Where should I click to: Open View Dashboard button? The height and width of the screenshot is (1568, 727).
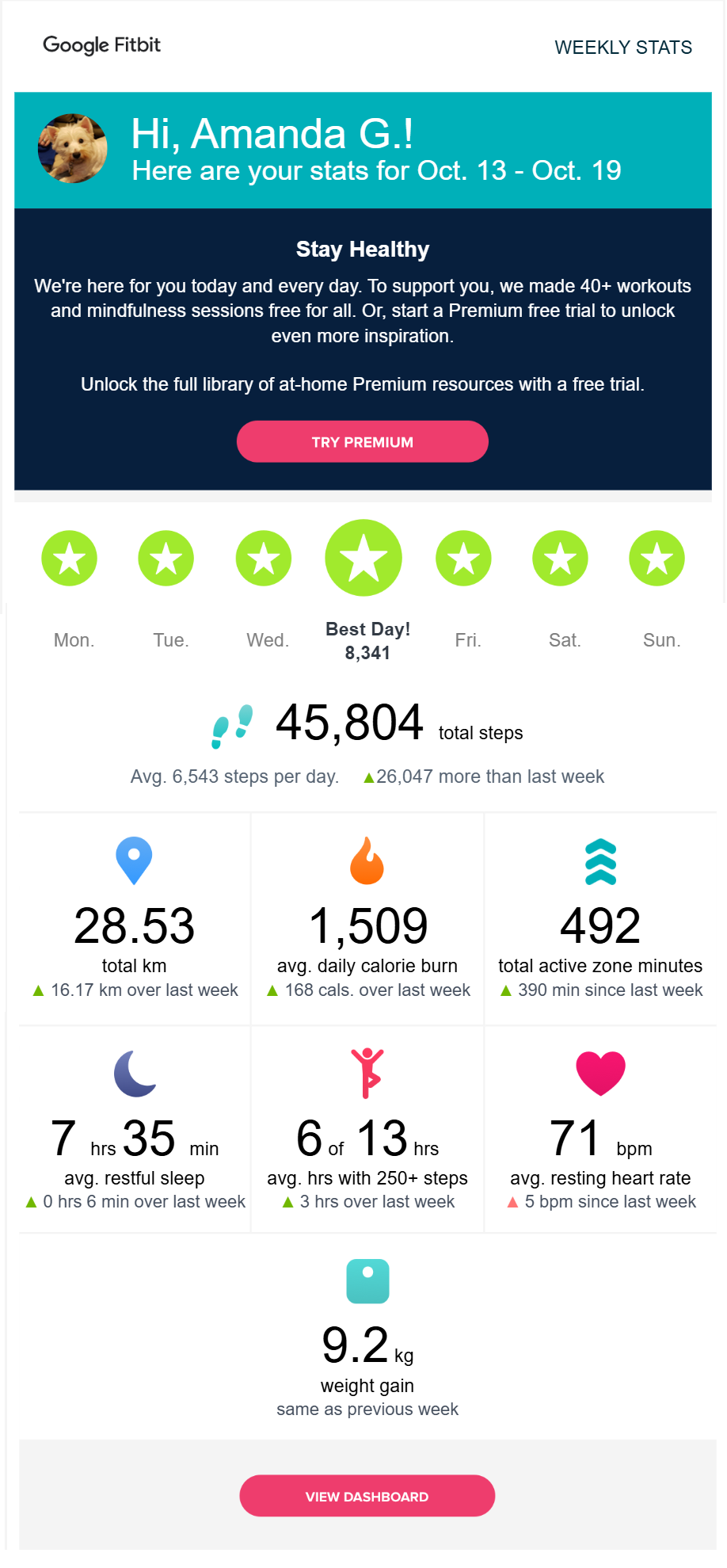tap(367, 1496)
